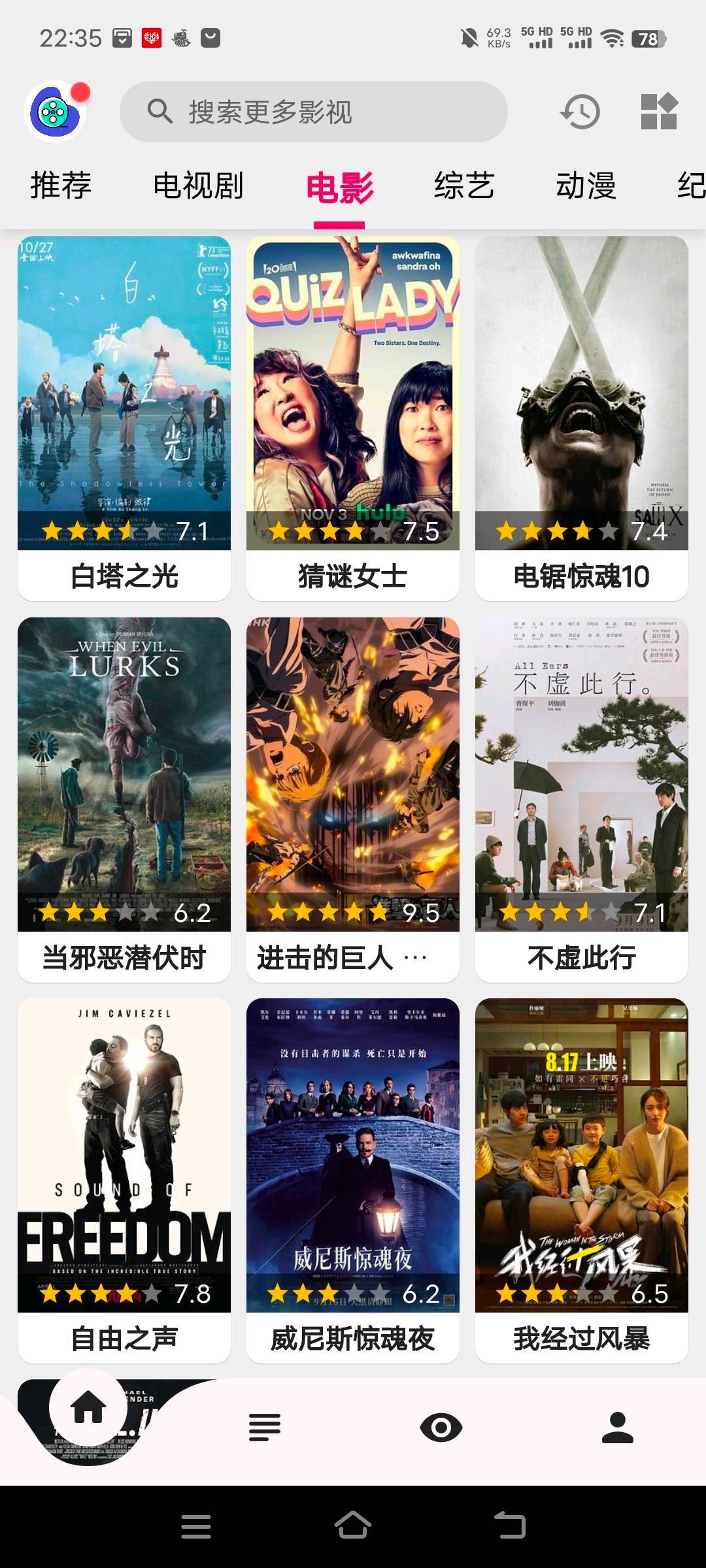Open the search box for more videos

(x=314, y=112)
